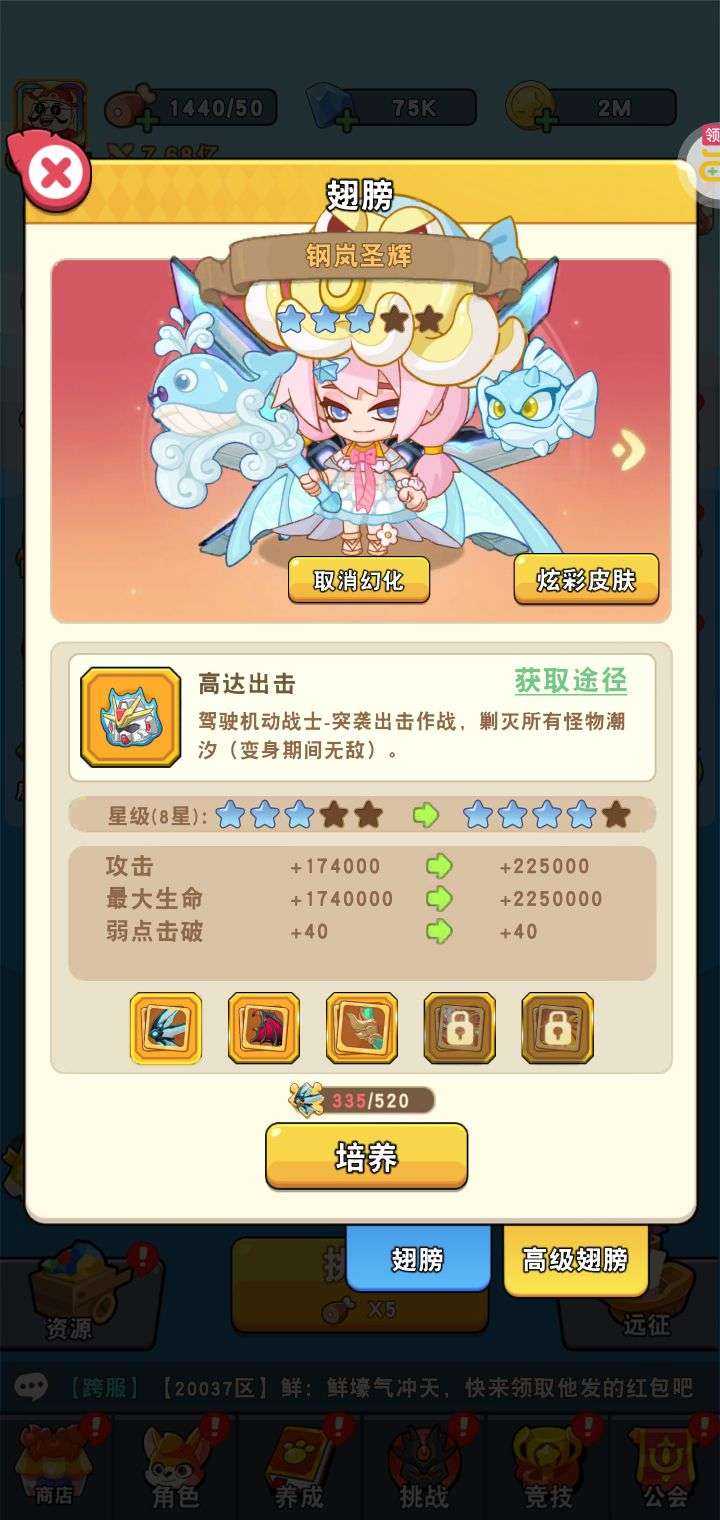Tap the 取消幻化 button
The image size is (720, 1520).
(358, 580)
